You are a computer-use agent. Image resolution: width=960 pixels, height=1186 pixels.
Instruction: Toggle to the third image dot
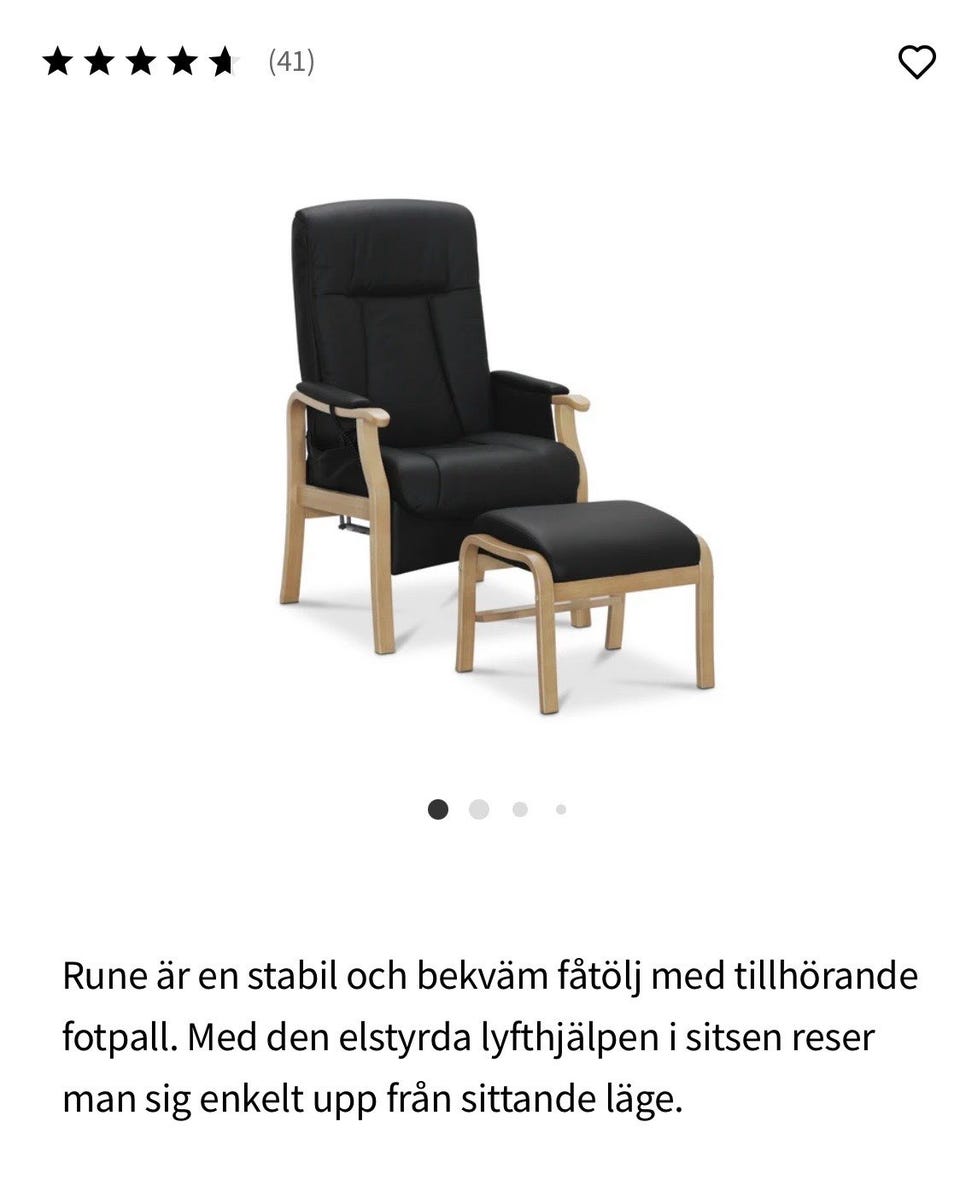(518, 809)
